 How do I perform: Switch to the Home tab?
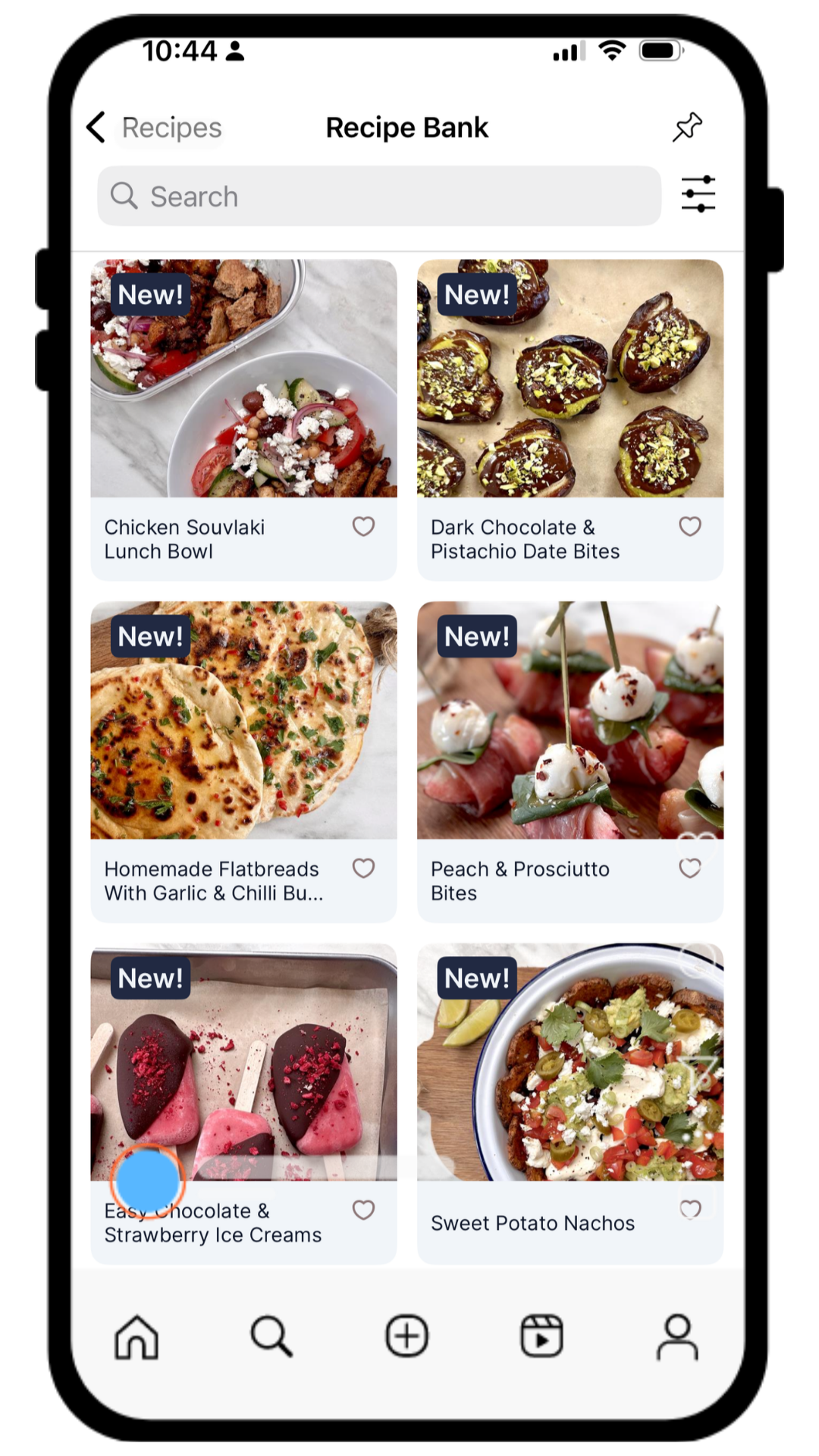coord(136,1336)
